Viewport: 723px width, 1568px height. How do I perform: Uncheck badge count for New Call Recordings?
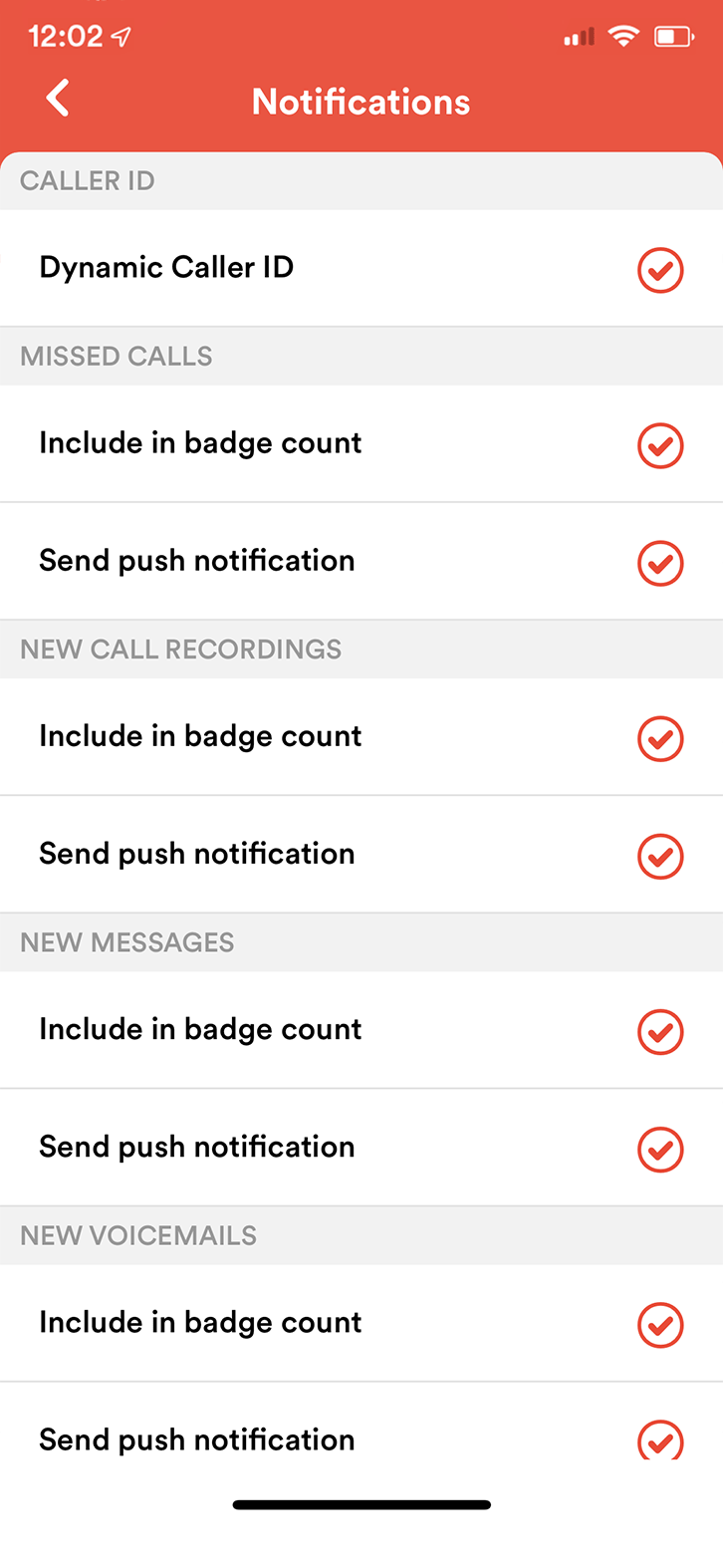tap(660, 738)
